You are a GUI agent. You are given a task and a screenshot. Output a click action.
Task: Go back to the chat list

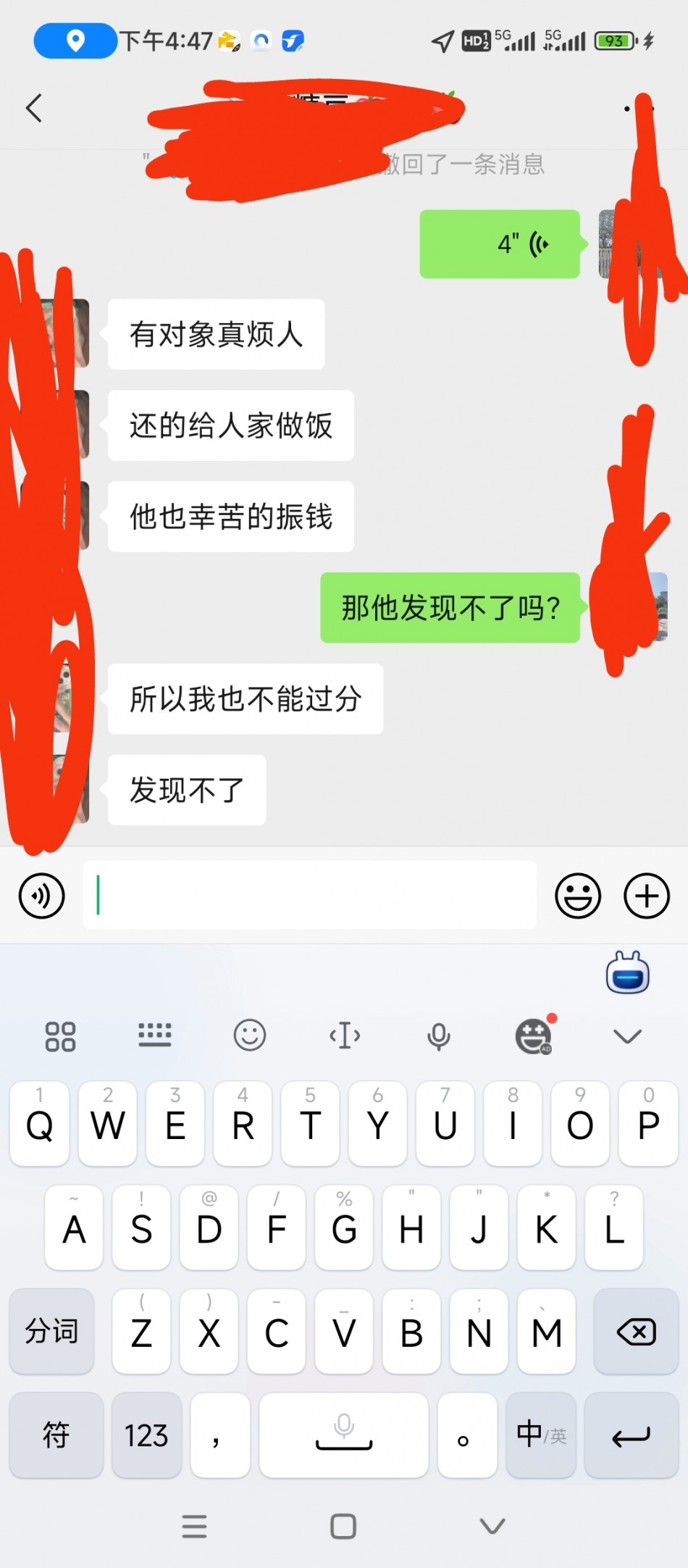click(x=33, y=108)
